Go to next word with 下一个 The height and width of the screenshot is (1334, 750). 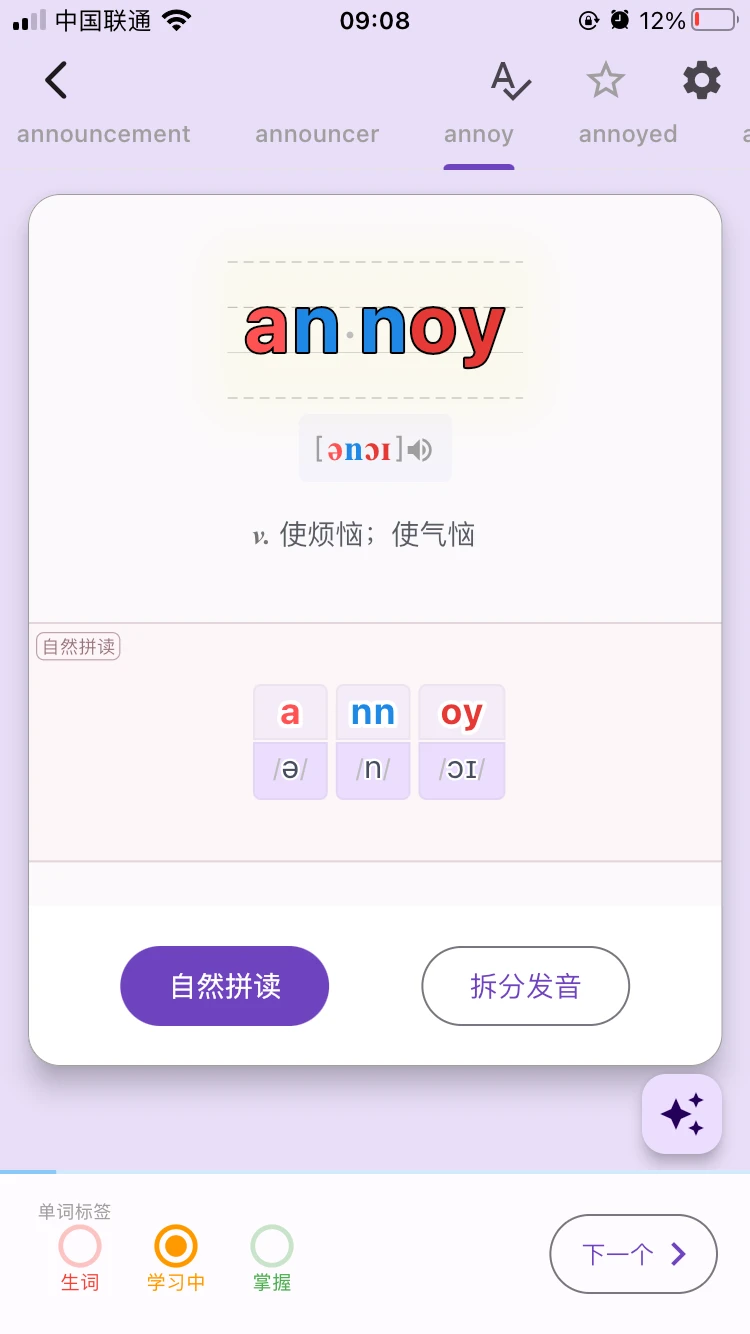point(633,1254)
